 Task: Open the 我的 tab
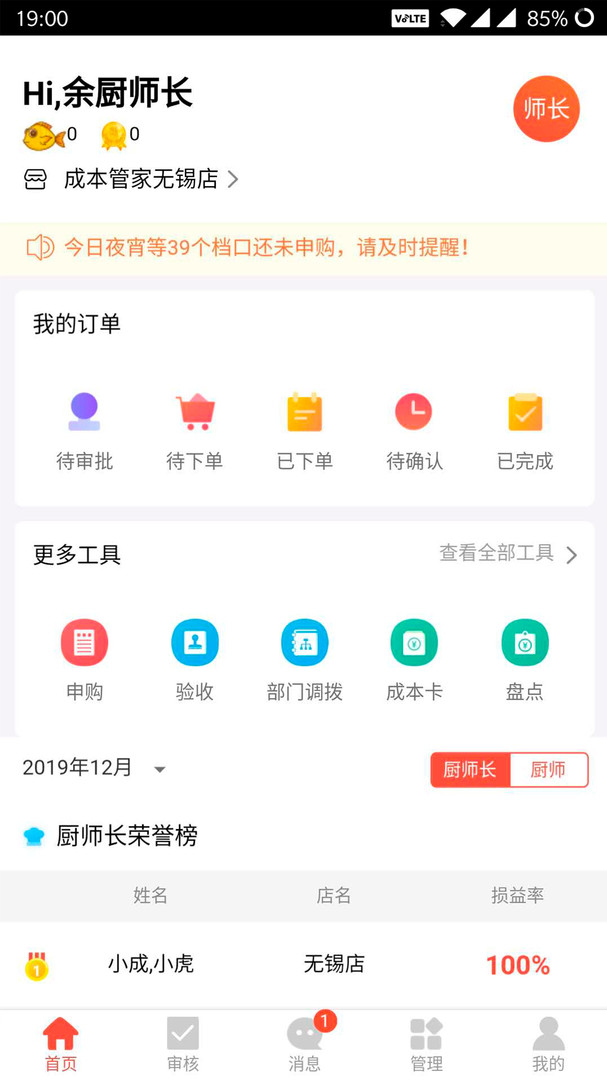click(x=548, y=1044)
